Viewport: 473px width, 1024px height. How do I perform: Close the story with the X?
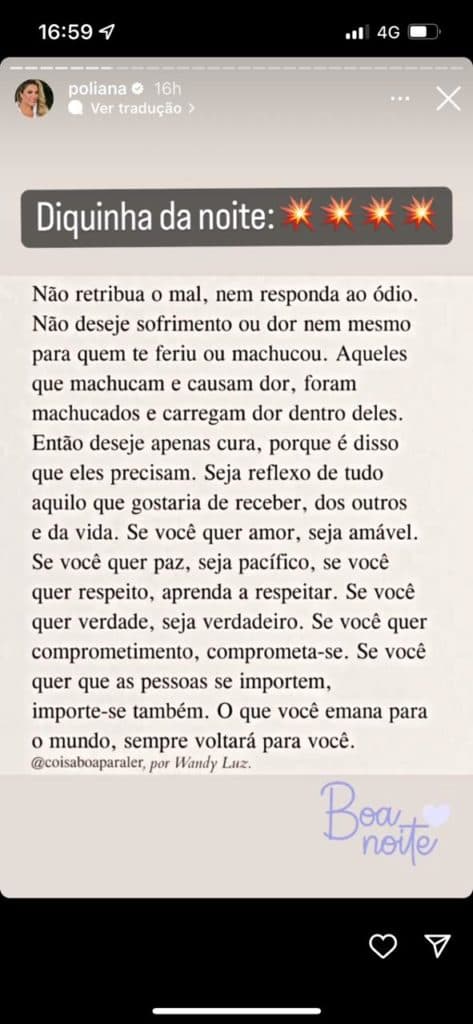pyautogui.click(x=449, y=99)
